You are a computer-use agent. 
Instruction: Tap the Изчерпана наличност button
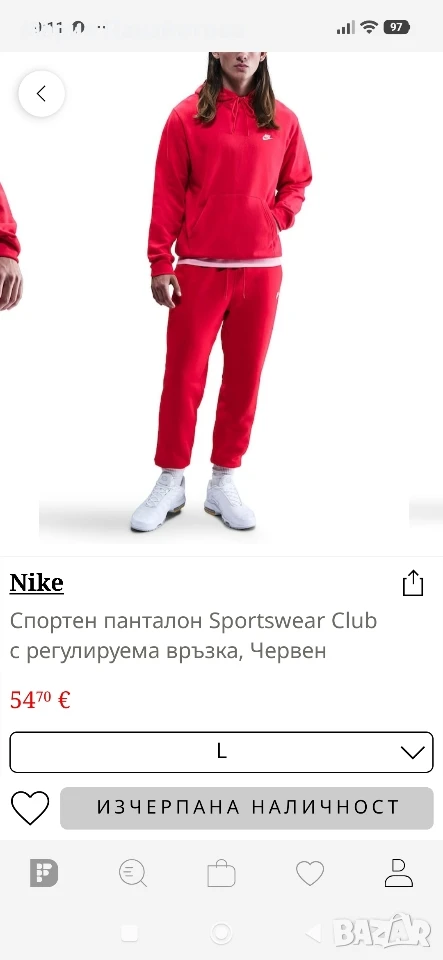(247, 808)
